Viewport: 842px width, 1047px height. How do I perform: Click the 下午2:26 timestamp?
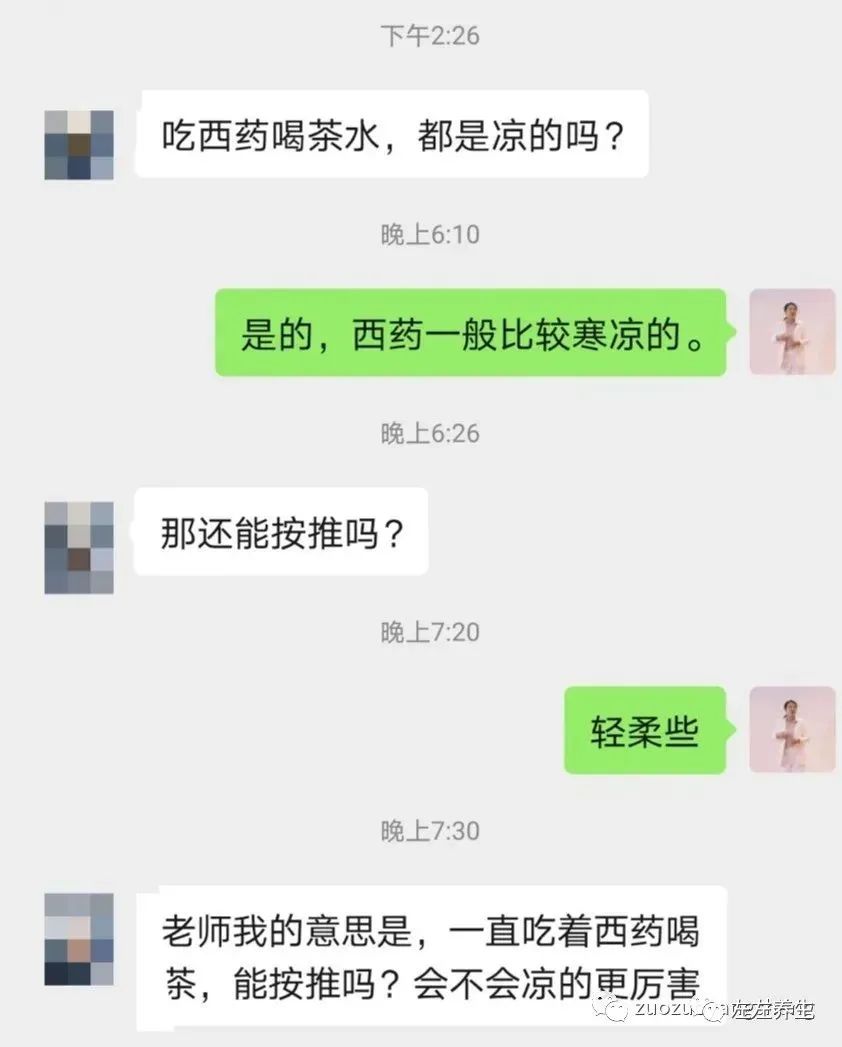pyautogui.click(x=428, y=33)
